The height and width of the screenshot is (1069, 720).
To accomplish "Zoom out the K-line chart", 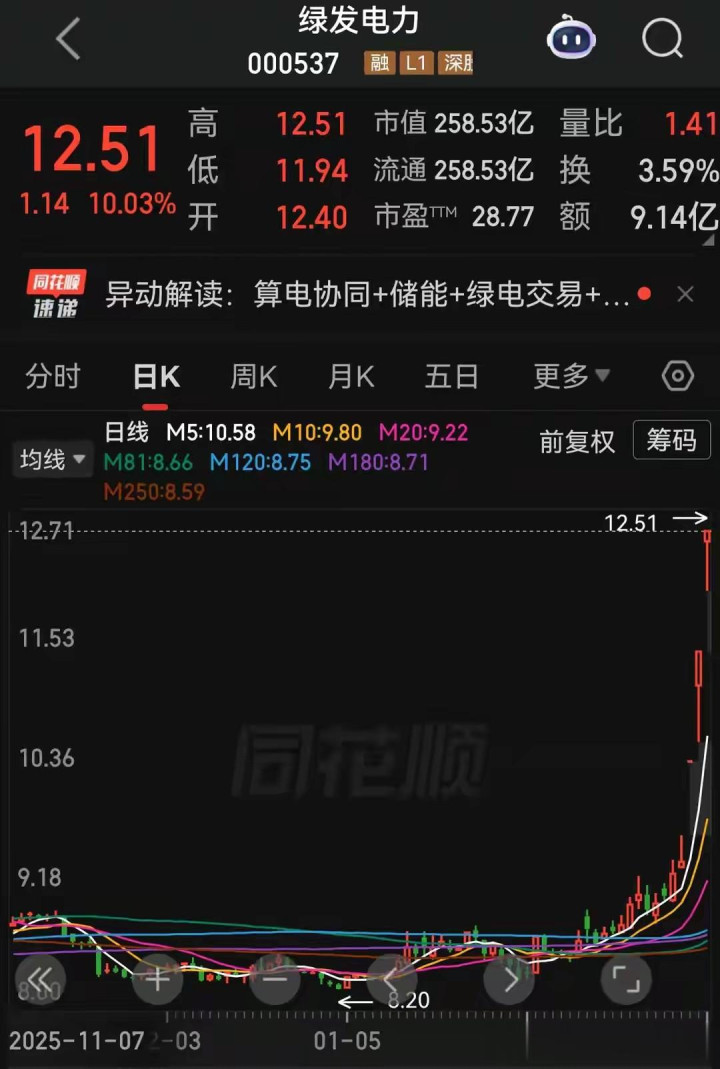I will pyautogui.click(x=274, y=979).
